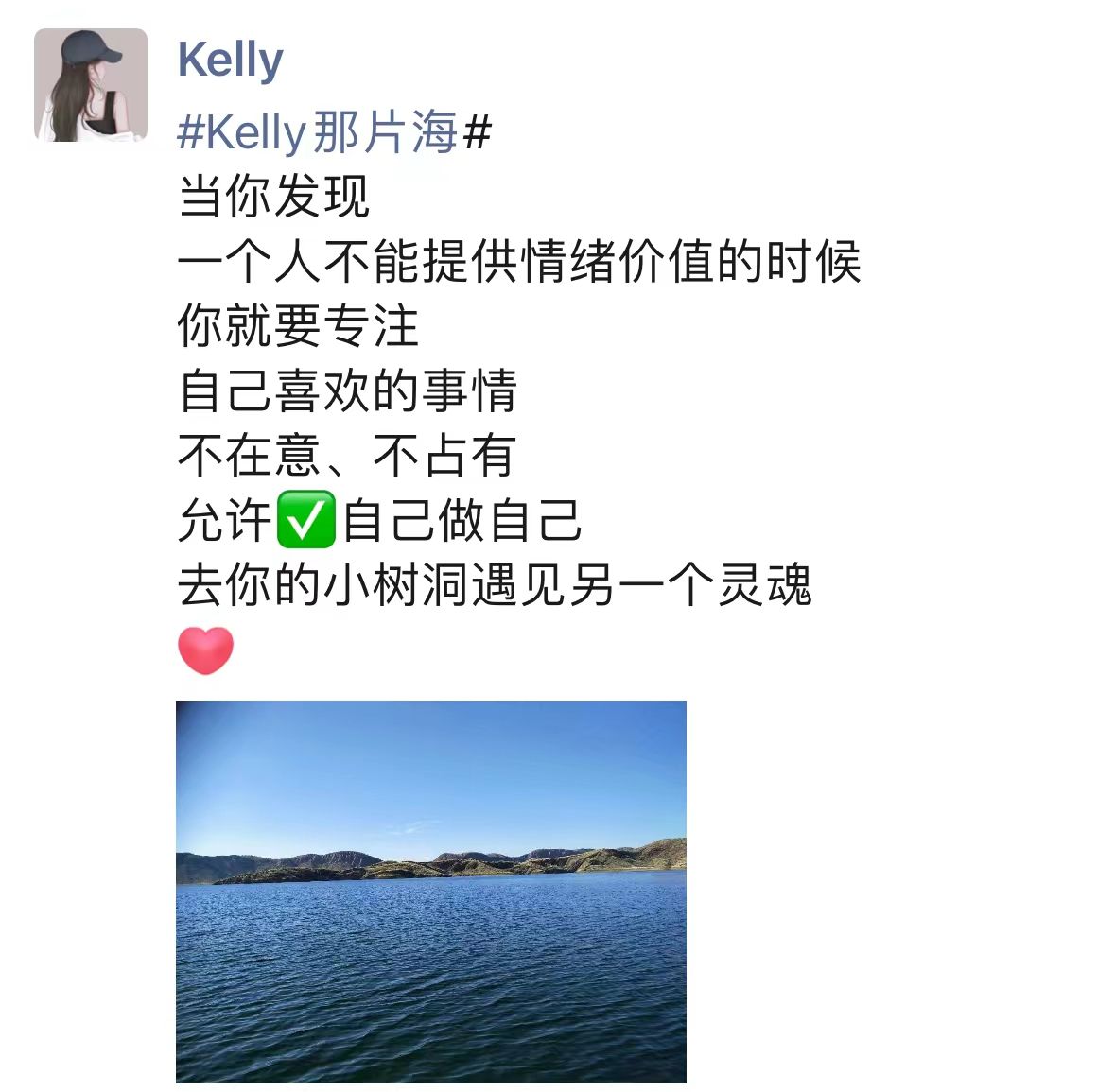This screenshot has height=1092, width=1115.
Task: Open Kelly's profile avatar
Action: (x=91, y=85)
